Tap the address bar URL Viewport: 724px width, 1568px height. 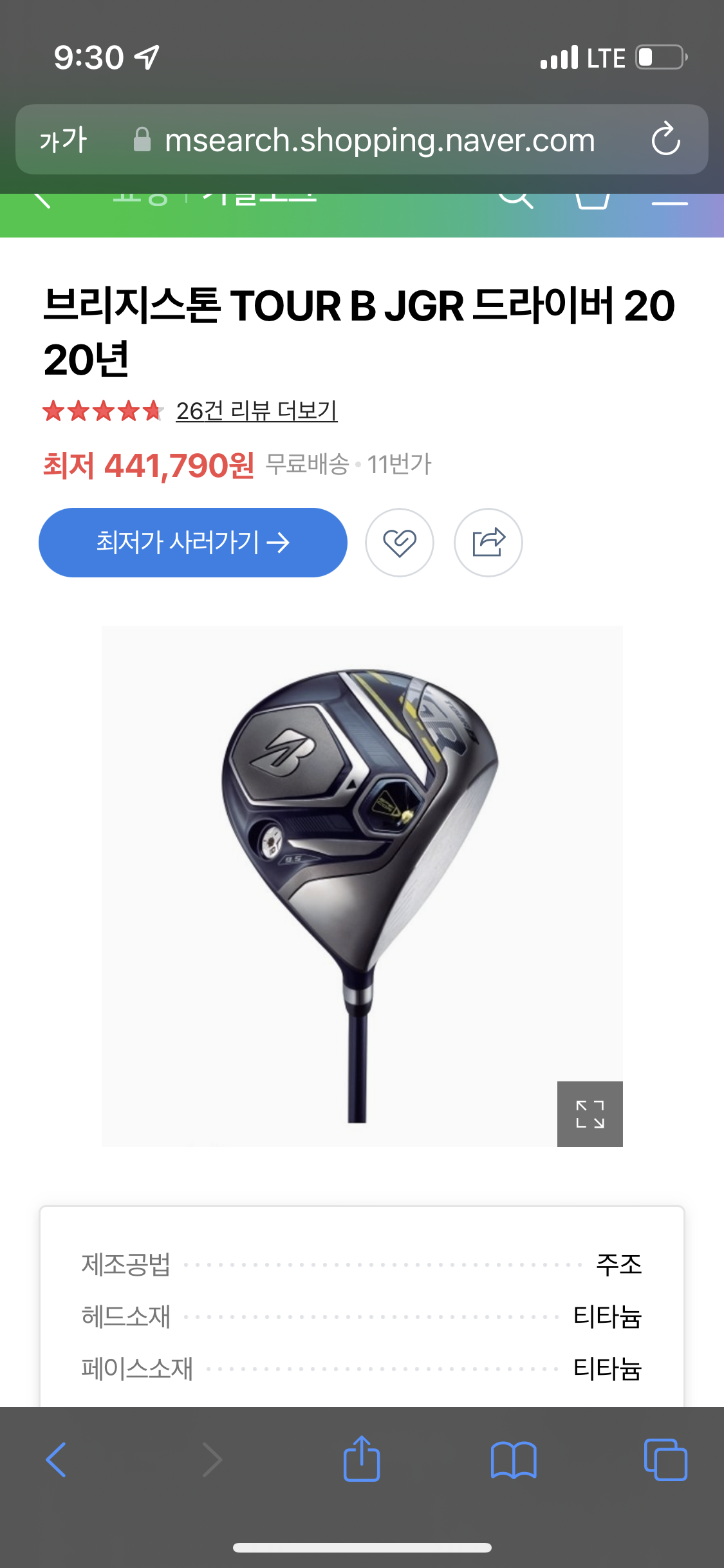tap(380, 140)
